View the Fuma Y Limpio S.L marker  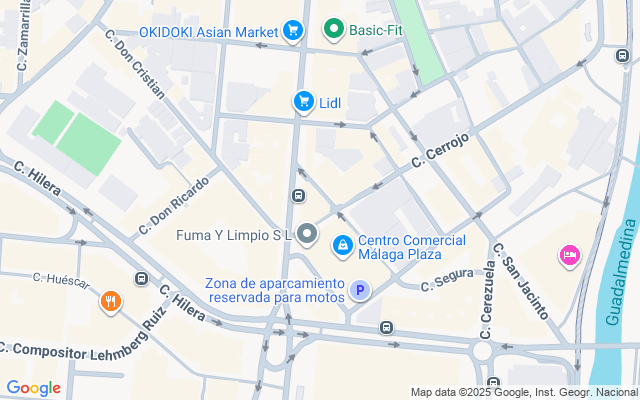[307, 235]
